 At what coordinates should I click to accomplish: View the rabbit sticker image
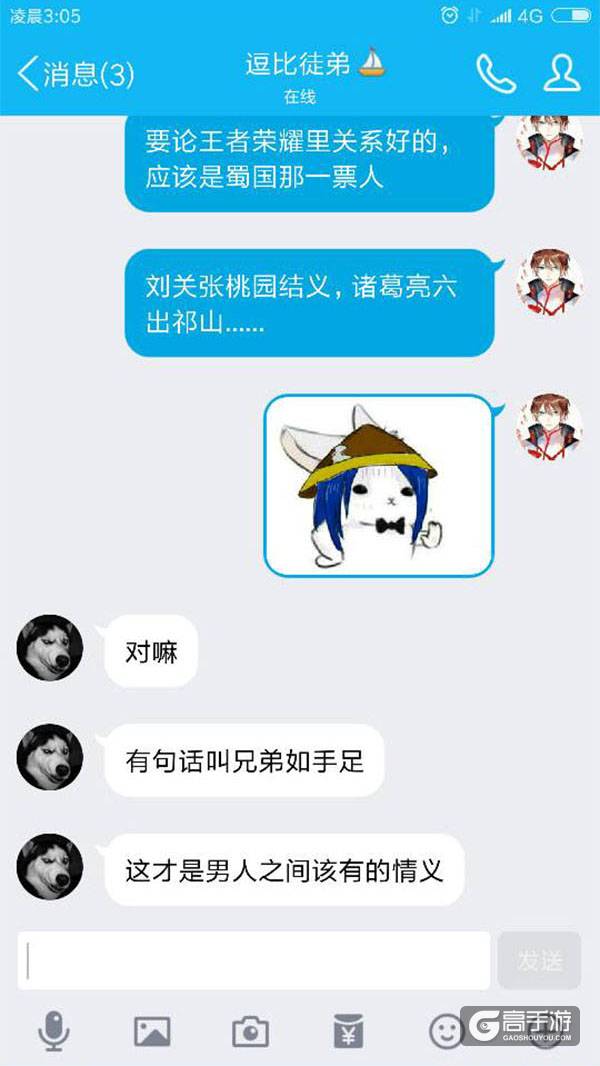(x=379, y=486)
